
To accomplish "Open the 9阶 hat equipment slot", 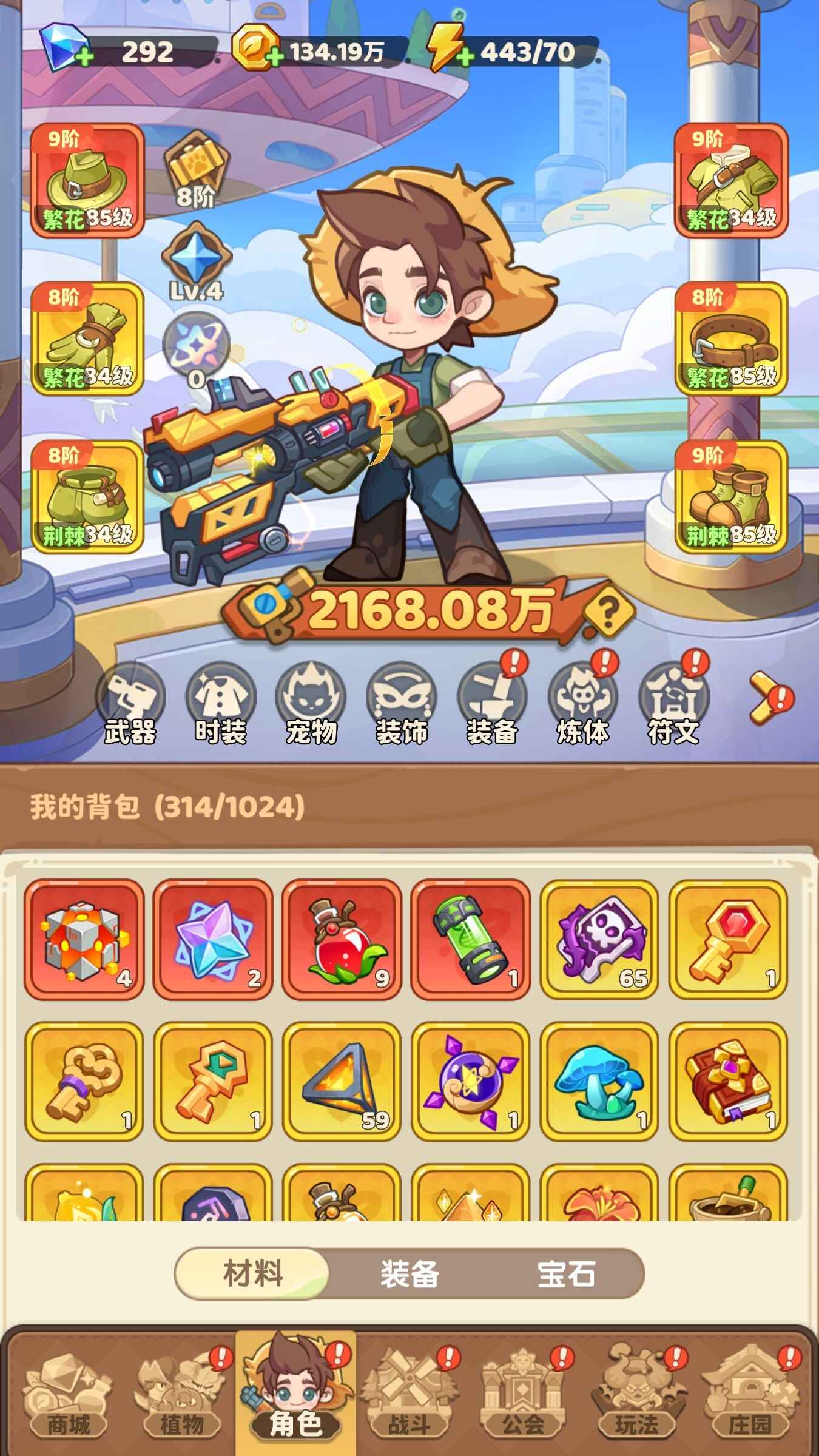I will coord(87,180).
